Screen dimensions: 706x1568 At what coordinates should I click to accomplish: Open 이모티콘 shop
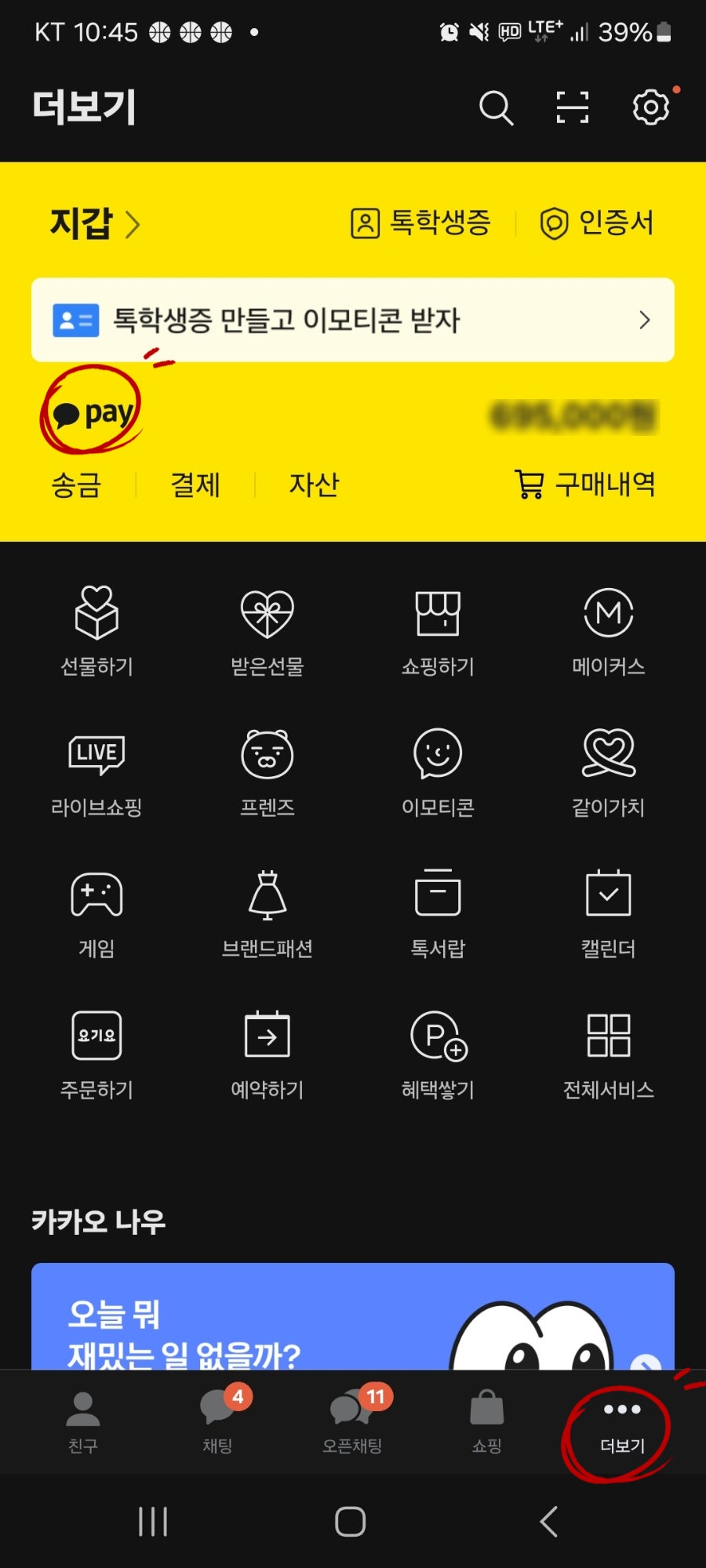click(438, 771)
